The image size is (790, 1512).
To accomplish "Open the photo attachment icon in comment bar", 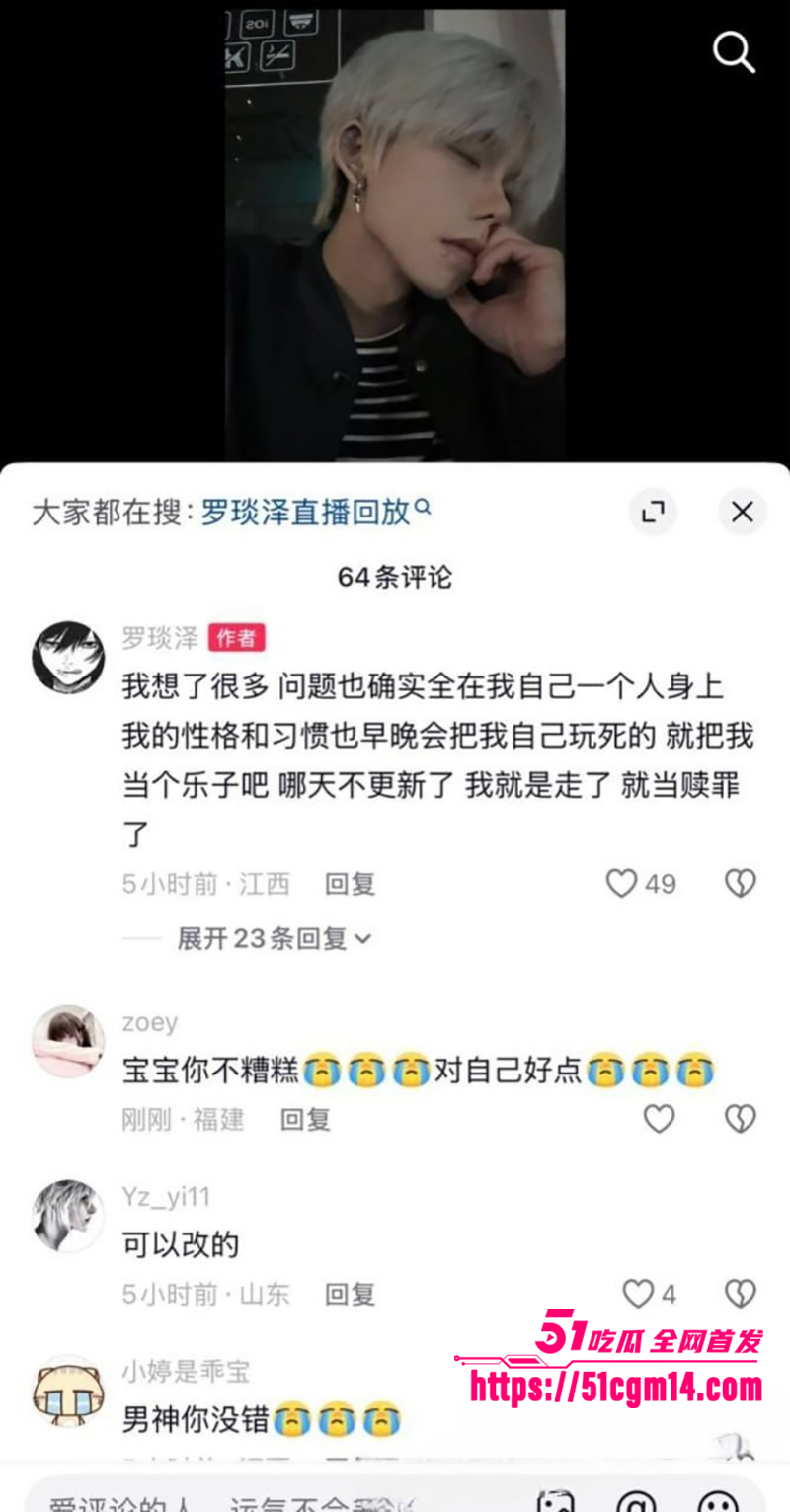I will tap(556, 1500).
